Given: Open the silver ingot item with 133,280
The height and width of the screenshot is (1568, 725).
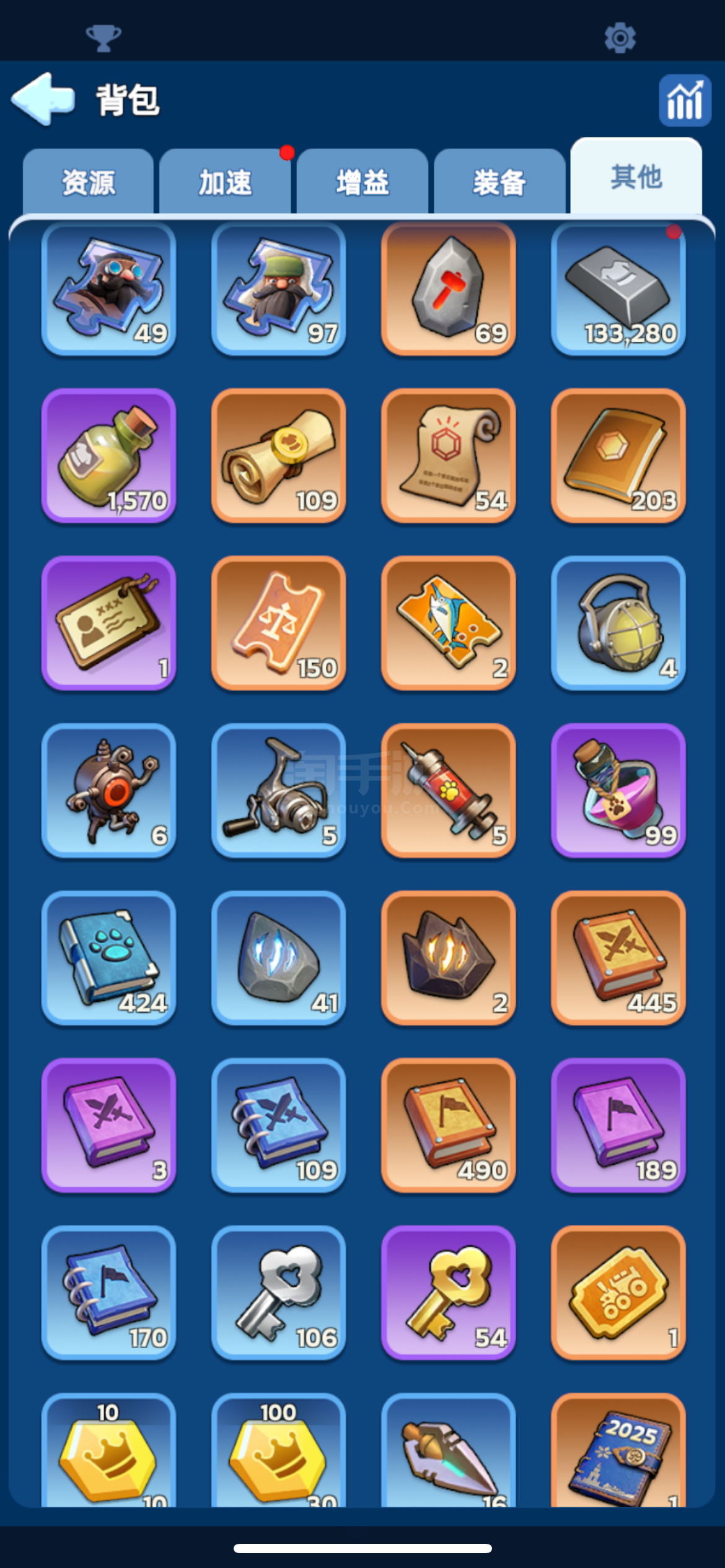Looking at the screenshot, I should 618,289.
